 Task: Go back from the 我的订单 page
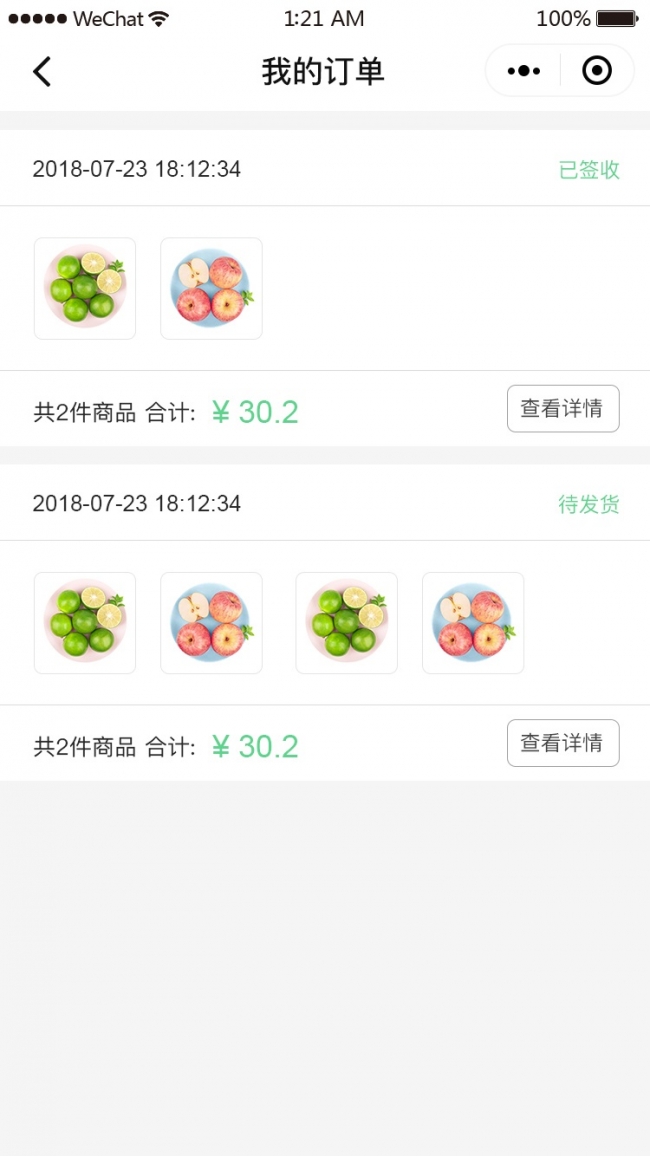point(41,71)
